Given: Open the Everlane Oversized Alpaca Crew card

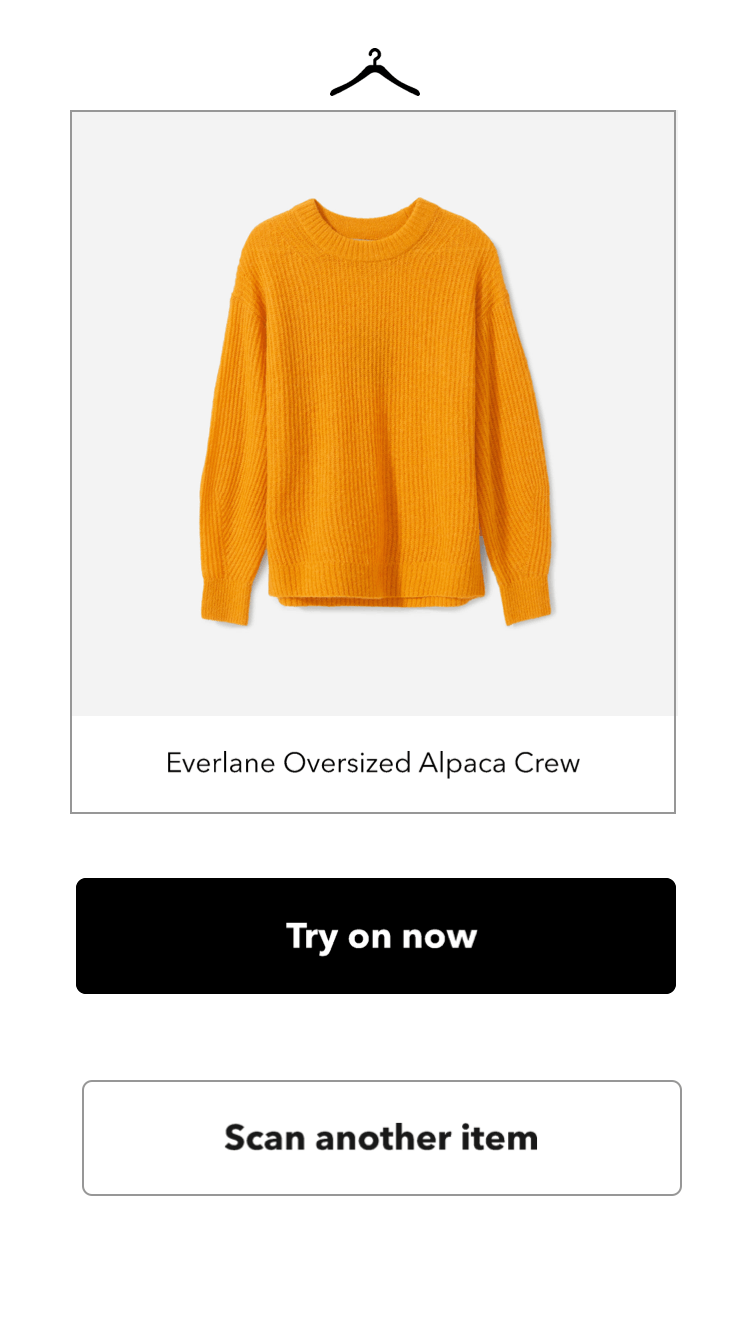Looking at the screenshot, I should click(373, 462).
